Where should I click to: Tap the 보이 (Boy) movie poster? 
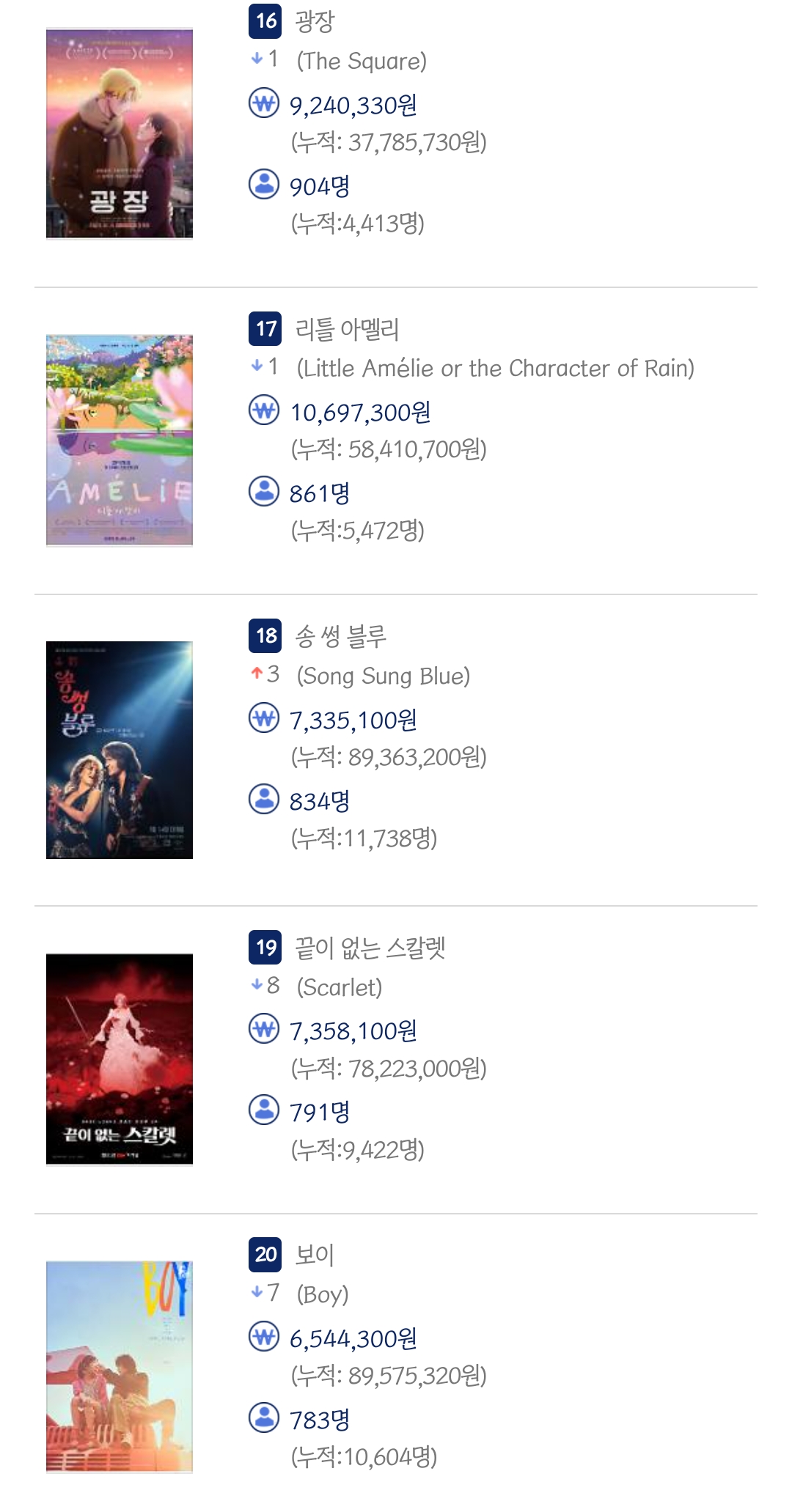pyautogui.click(x=120, y=1367)
